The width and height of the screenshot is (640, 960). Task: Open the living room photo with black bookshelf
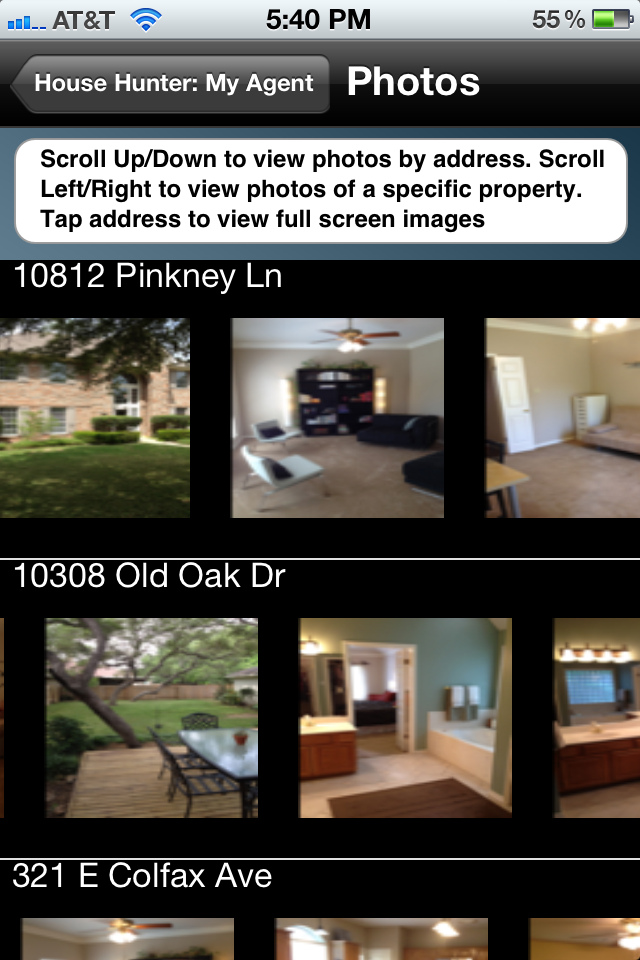(x=337, y=418)
